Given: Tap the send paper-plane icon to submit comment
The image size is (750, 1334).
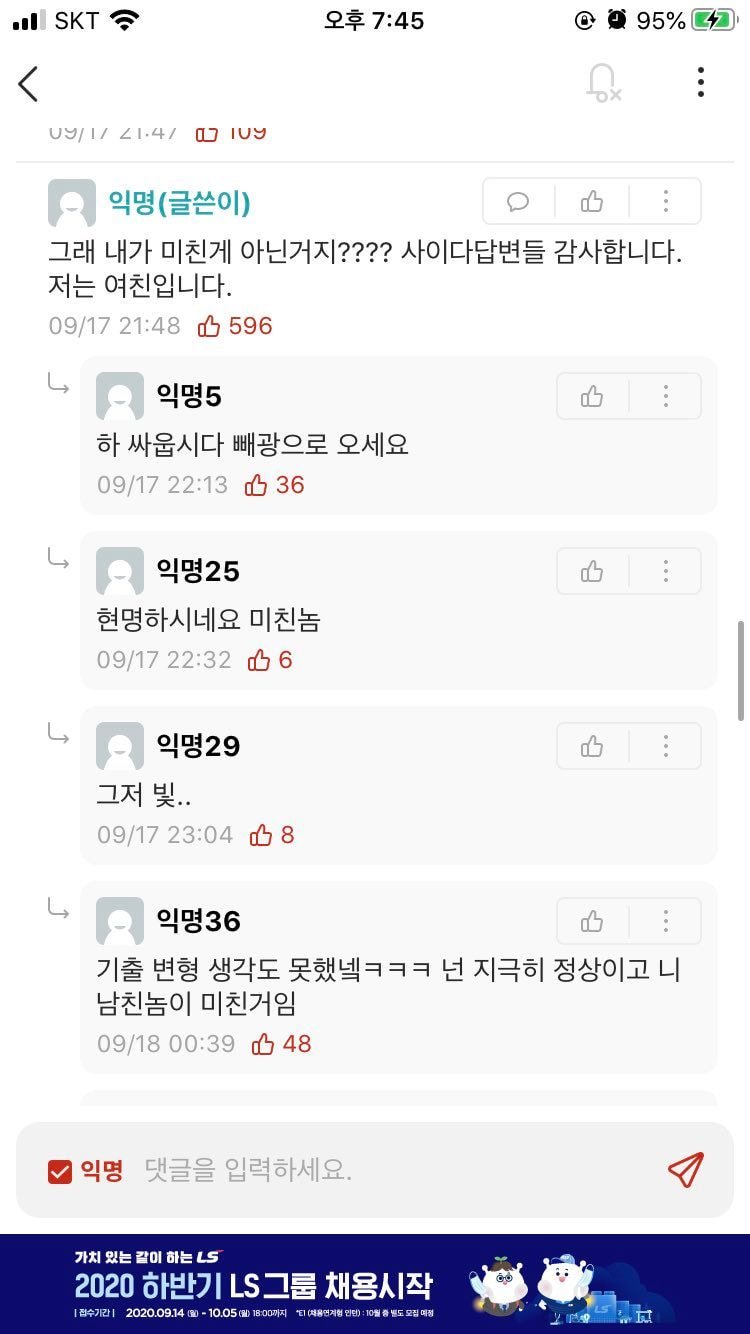Looking at the screenshot, I should coord(684,1170).
